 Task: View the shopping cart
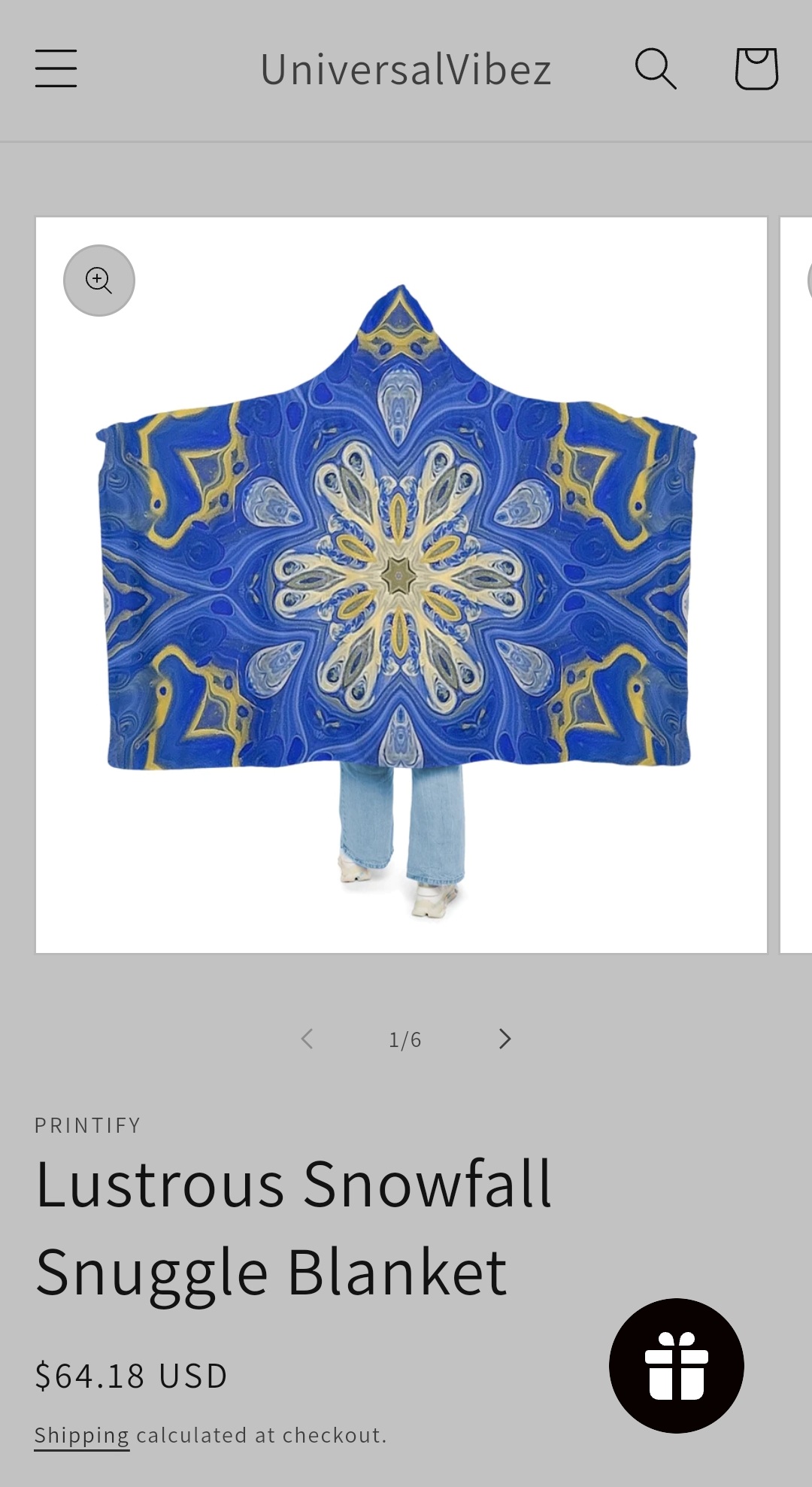pyautogui.click(x=756, y=68)
